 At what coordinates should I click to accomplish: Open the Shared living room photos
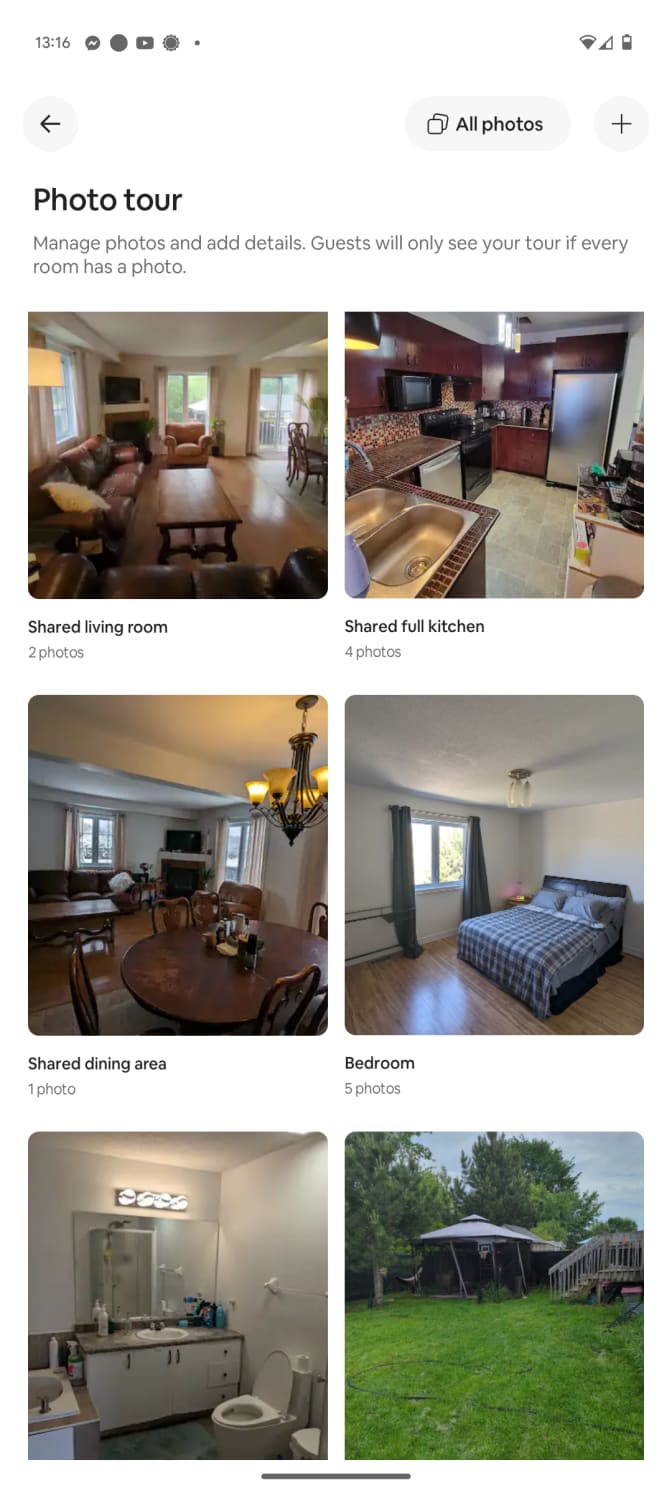[178, 455]
